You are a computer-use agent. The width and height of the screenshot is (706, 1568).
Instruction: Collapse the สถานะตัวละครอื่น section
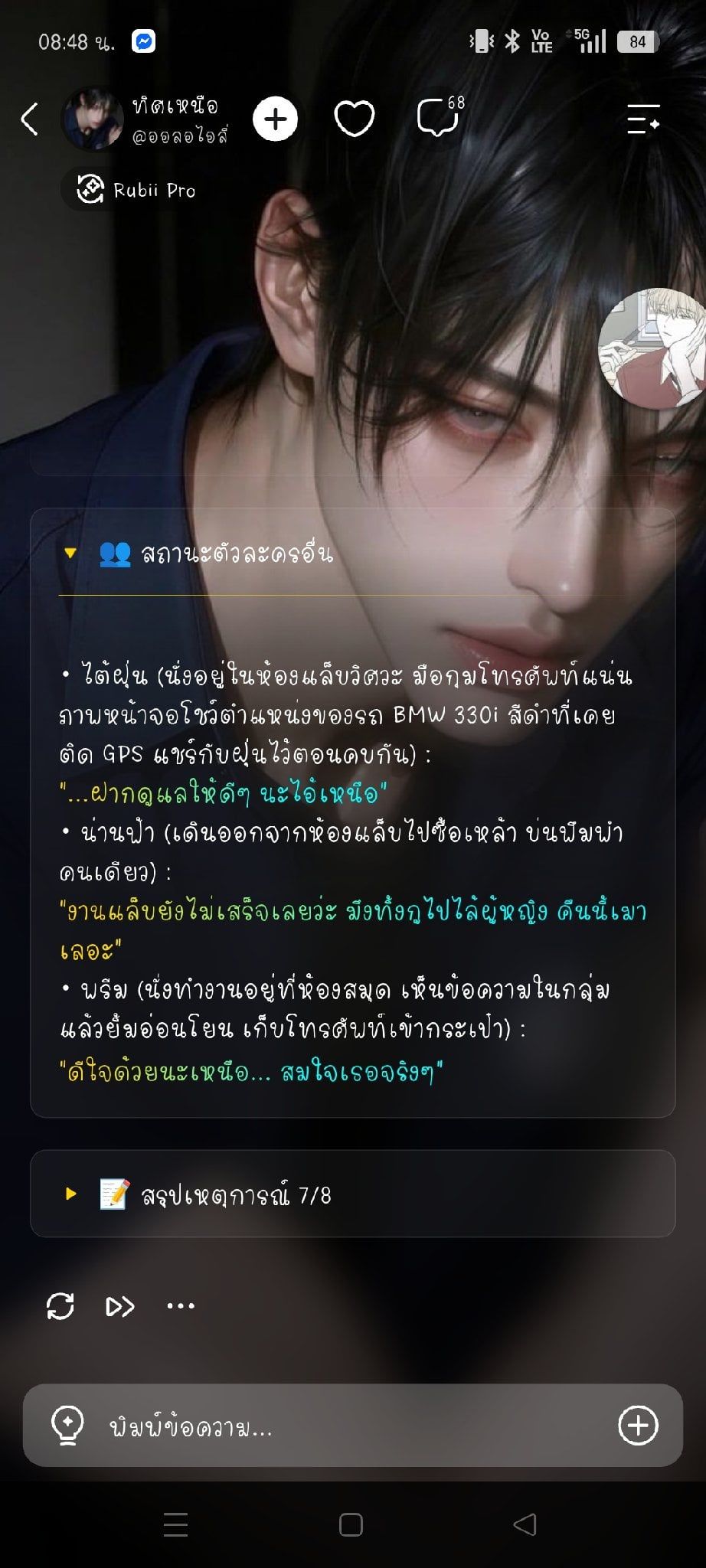click(x=70, y=553)
